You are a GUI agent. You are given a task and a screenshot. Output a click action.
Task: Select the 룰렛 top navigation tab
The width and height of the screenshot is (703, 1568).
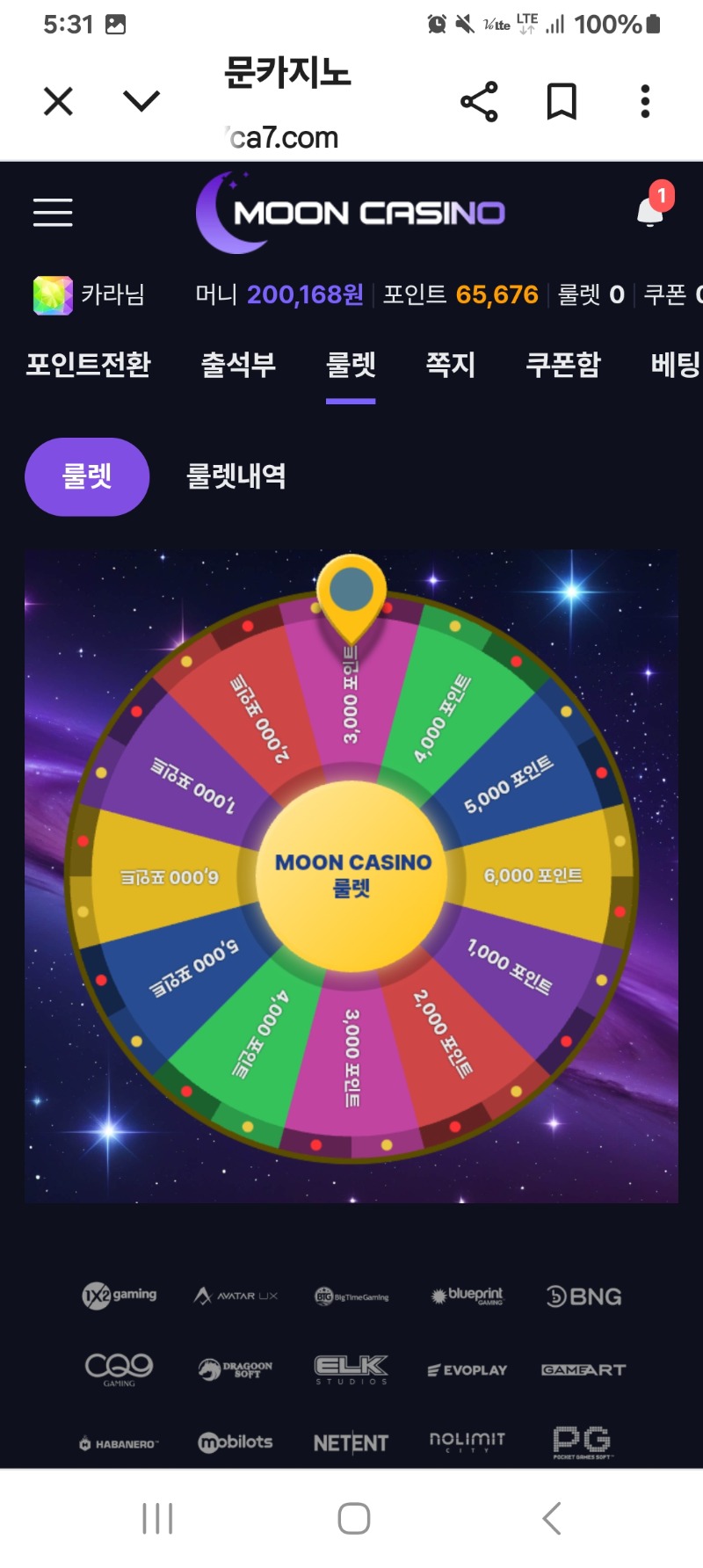(351, 365)
